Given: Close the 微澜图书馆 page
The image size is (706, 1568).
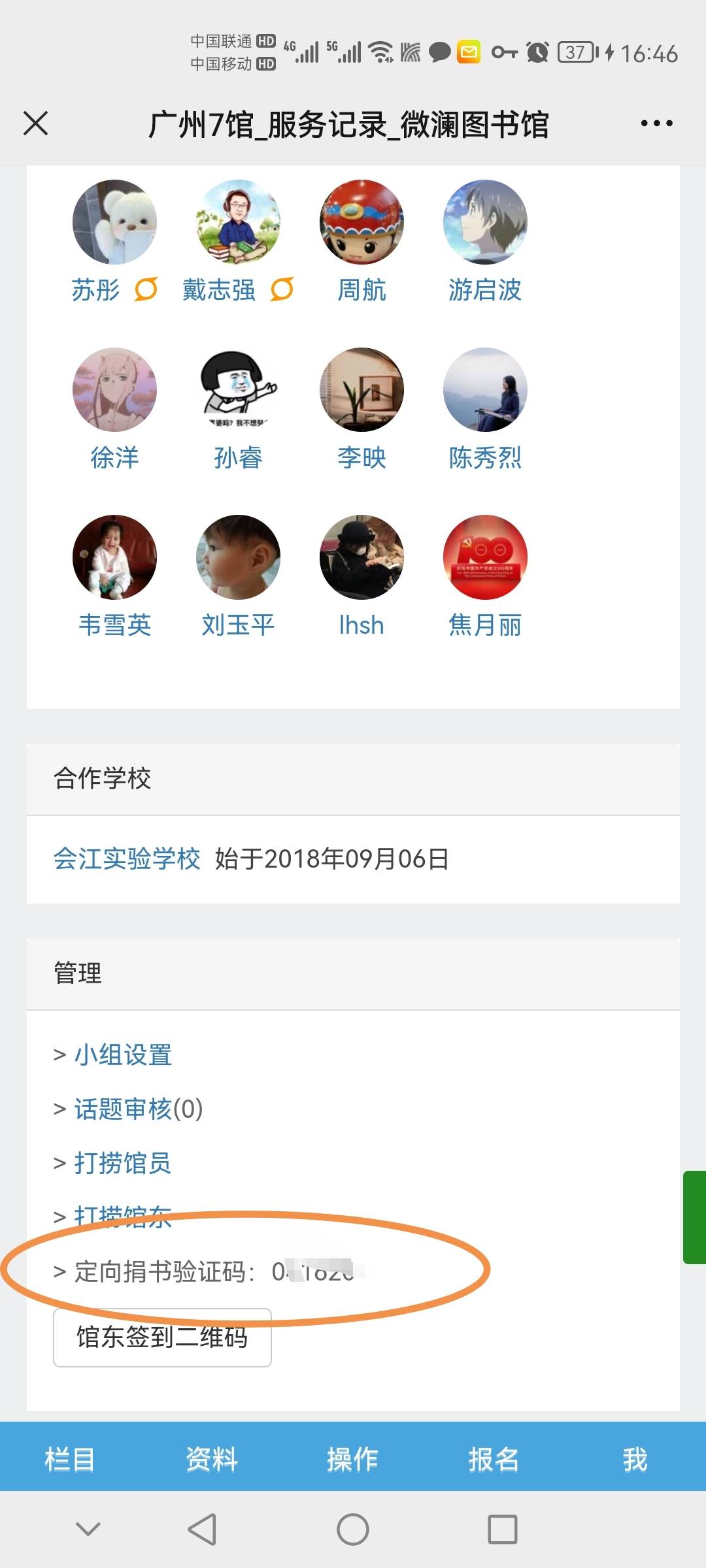Looking at the screenshot, I should 36,123.
